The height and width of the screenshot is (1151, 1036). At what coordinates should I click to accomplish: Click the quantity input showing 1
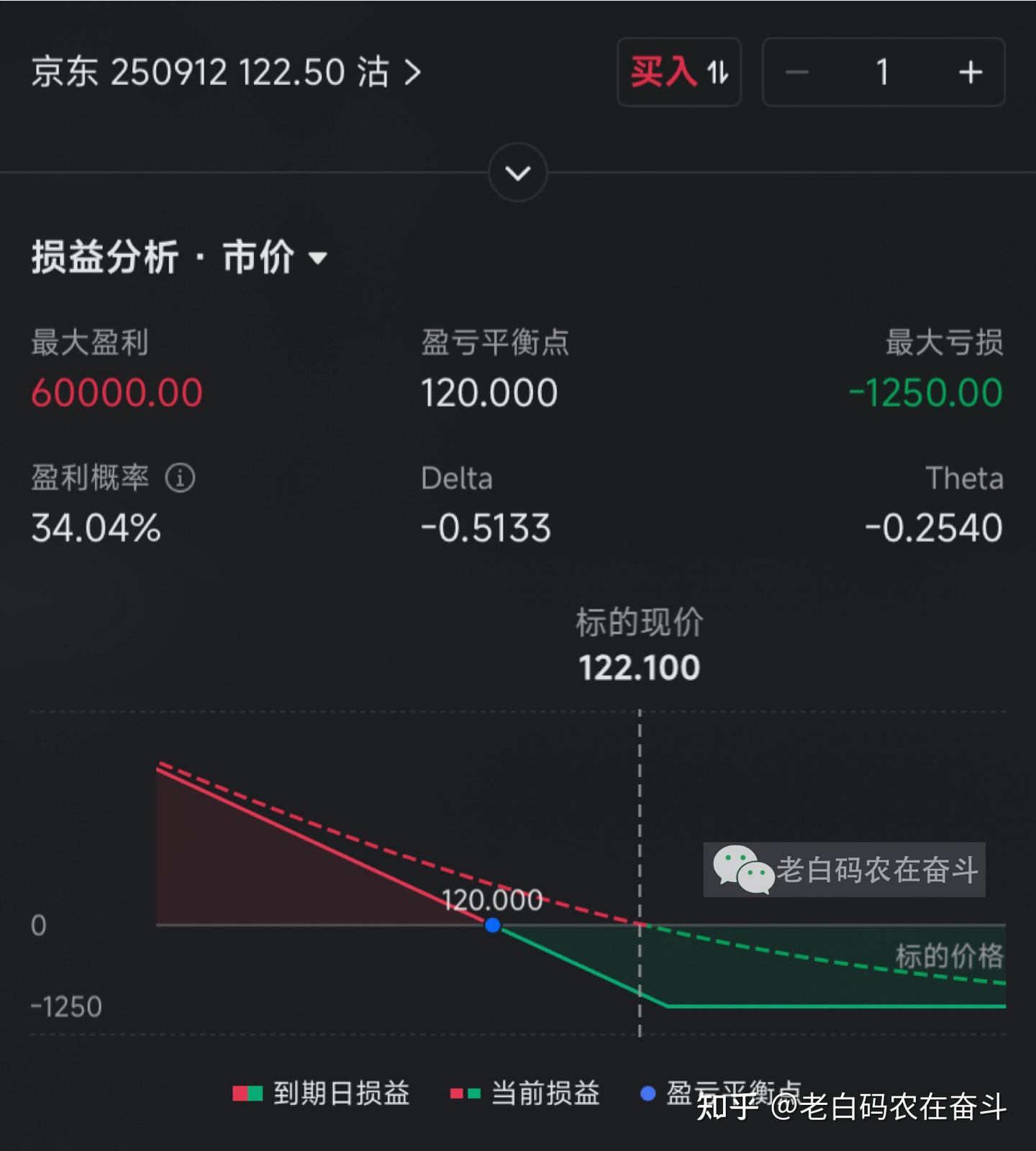click(883, 72)
